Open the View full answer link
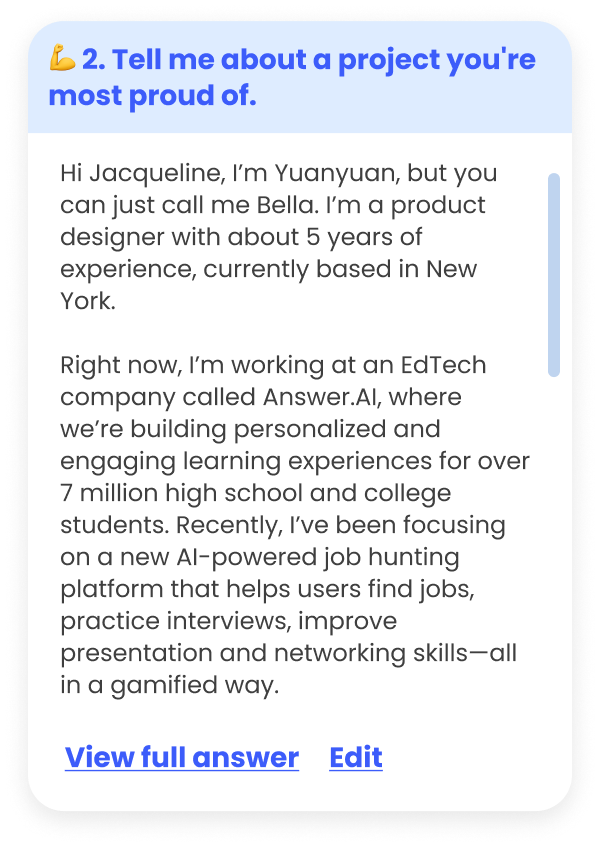This screenshot has height=847, width=600. click(x=181, y=758)
